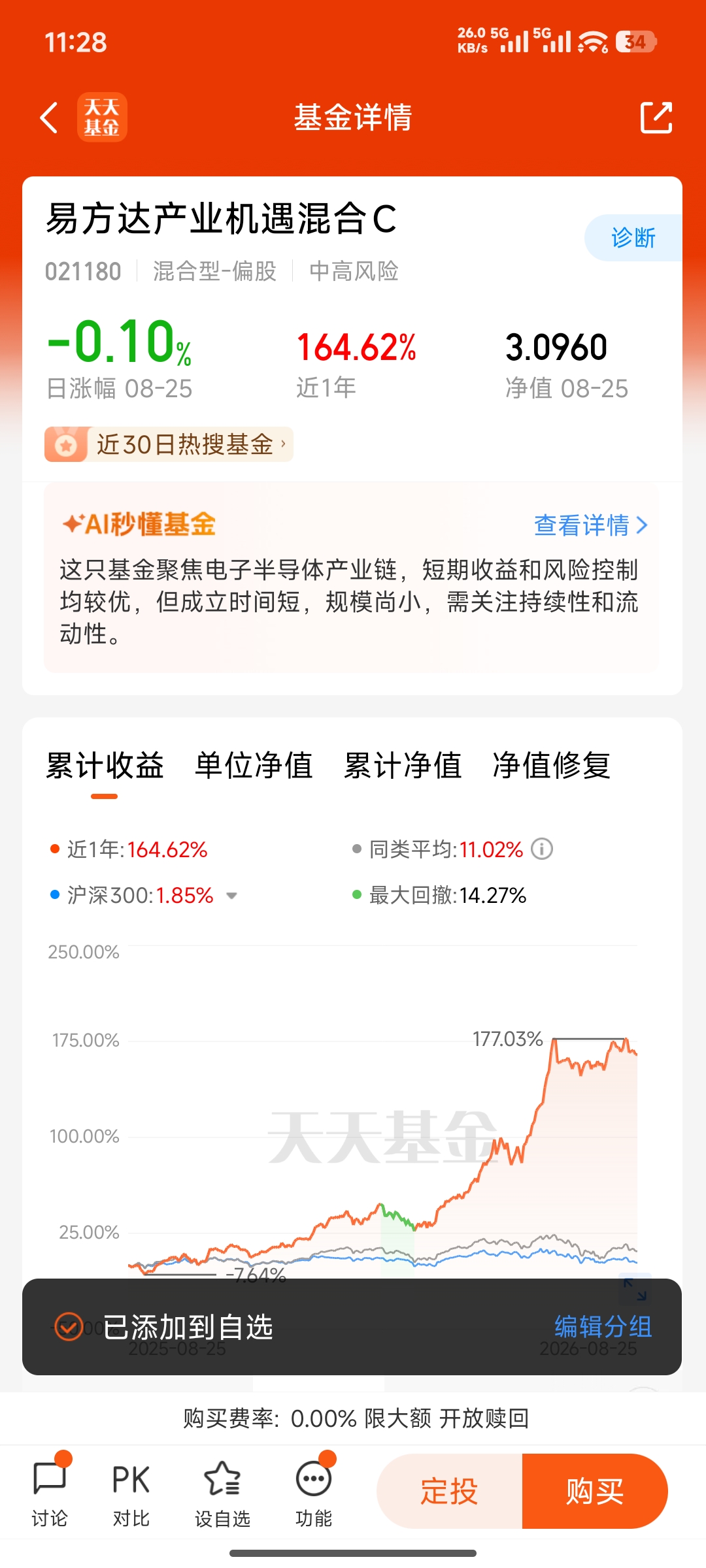The height and width of the screenshot is (1568, 706).
Task: Share this fund via the share icon
Action: pyautogui.click(x=656, y=118)
